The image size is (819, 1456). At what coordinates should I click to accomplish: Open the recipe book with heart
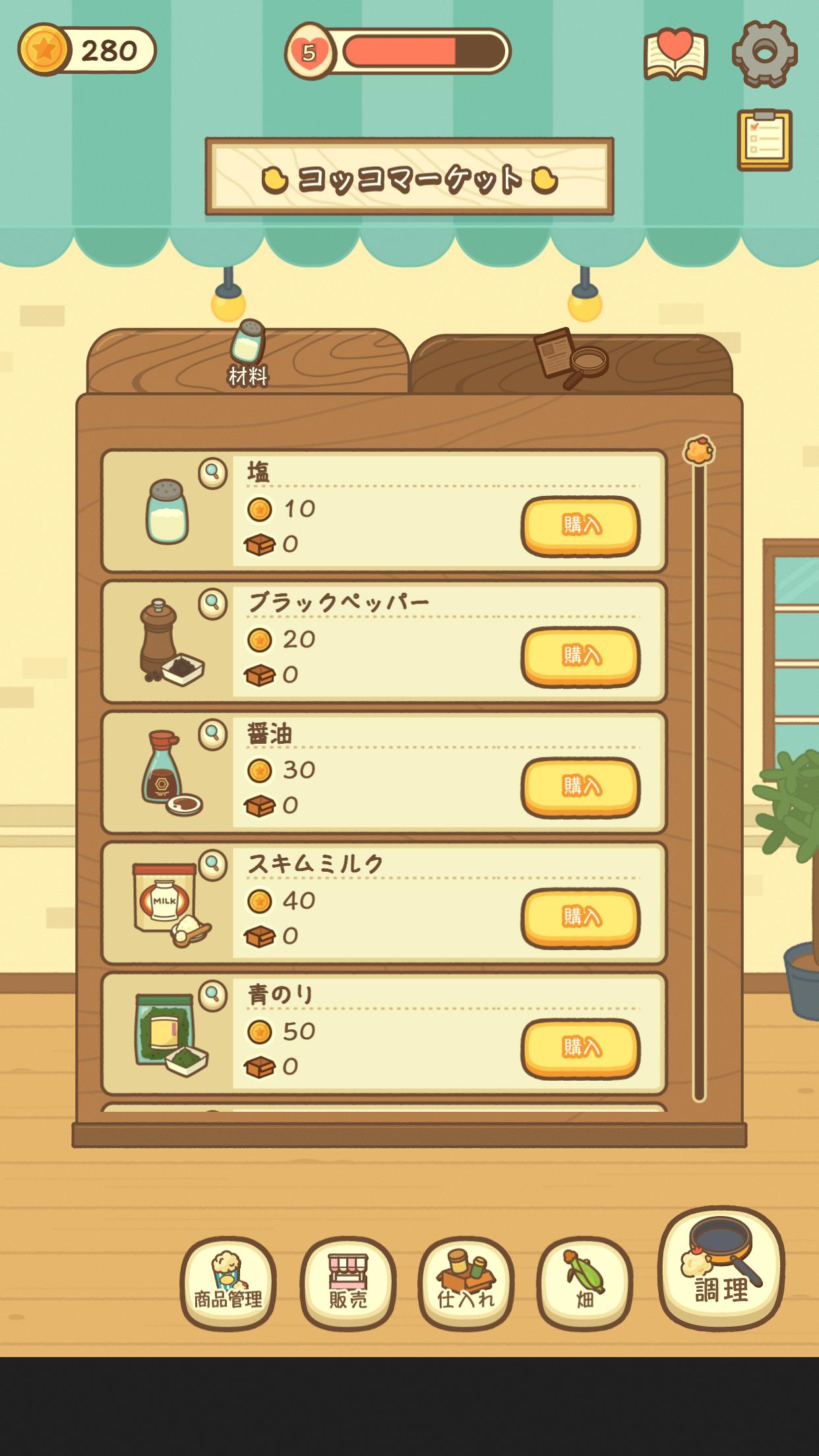675,55
